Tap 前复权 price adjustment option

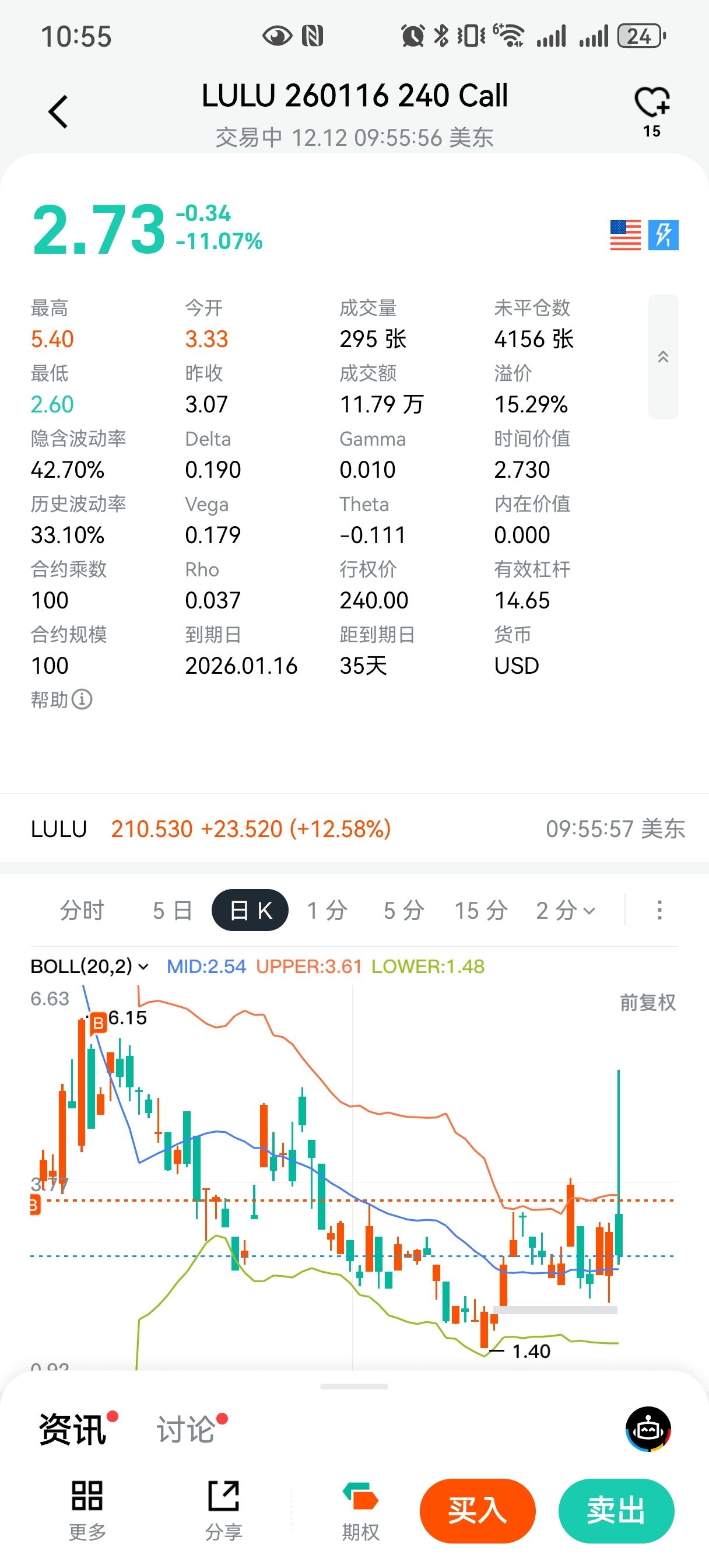(x=647, y=1003)
